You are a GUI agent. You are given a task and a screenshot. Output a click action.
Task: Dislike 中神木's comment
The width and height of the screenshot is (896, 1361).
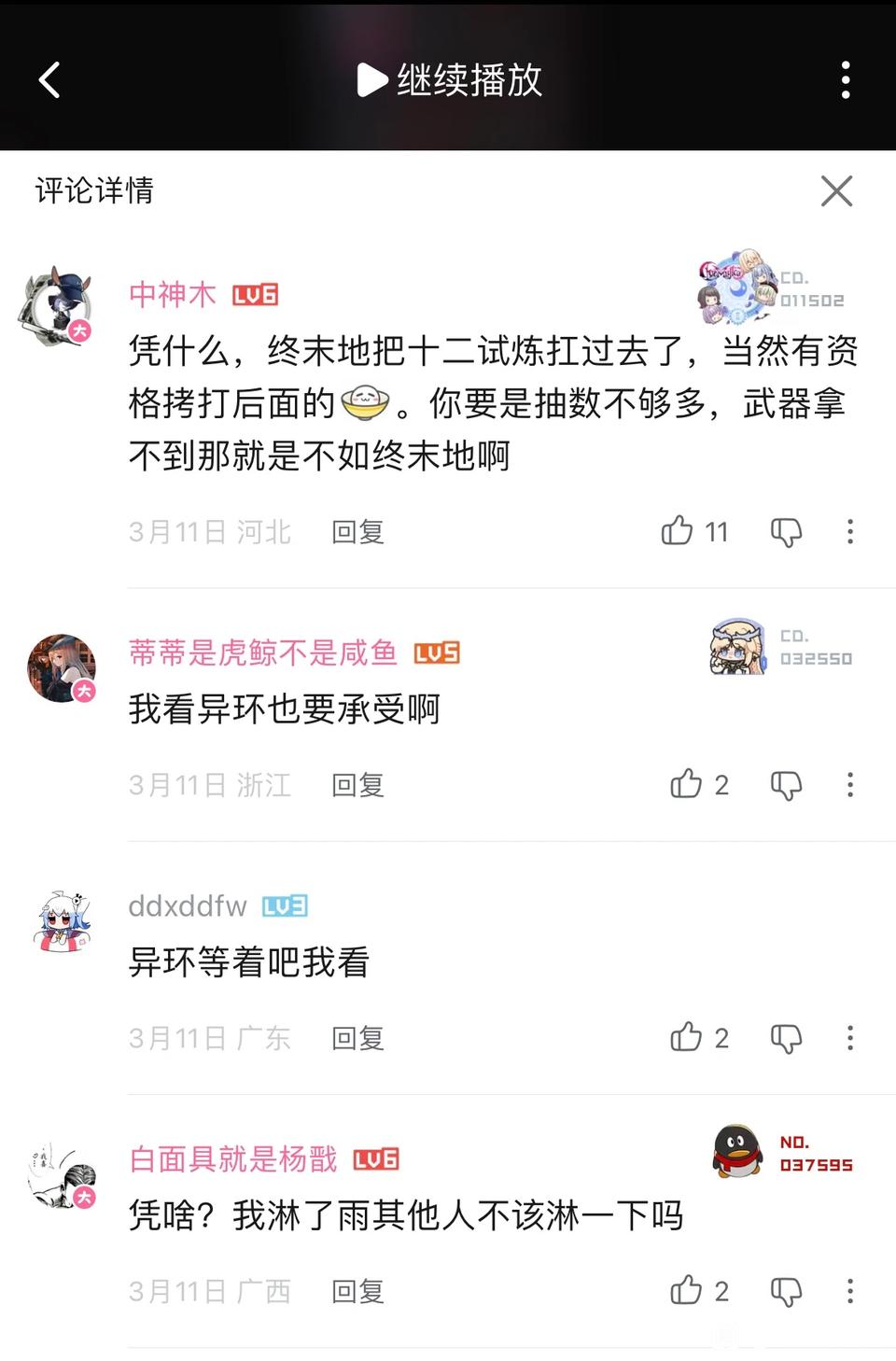click(786, 532)
